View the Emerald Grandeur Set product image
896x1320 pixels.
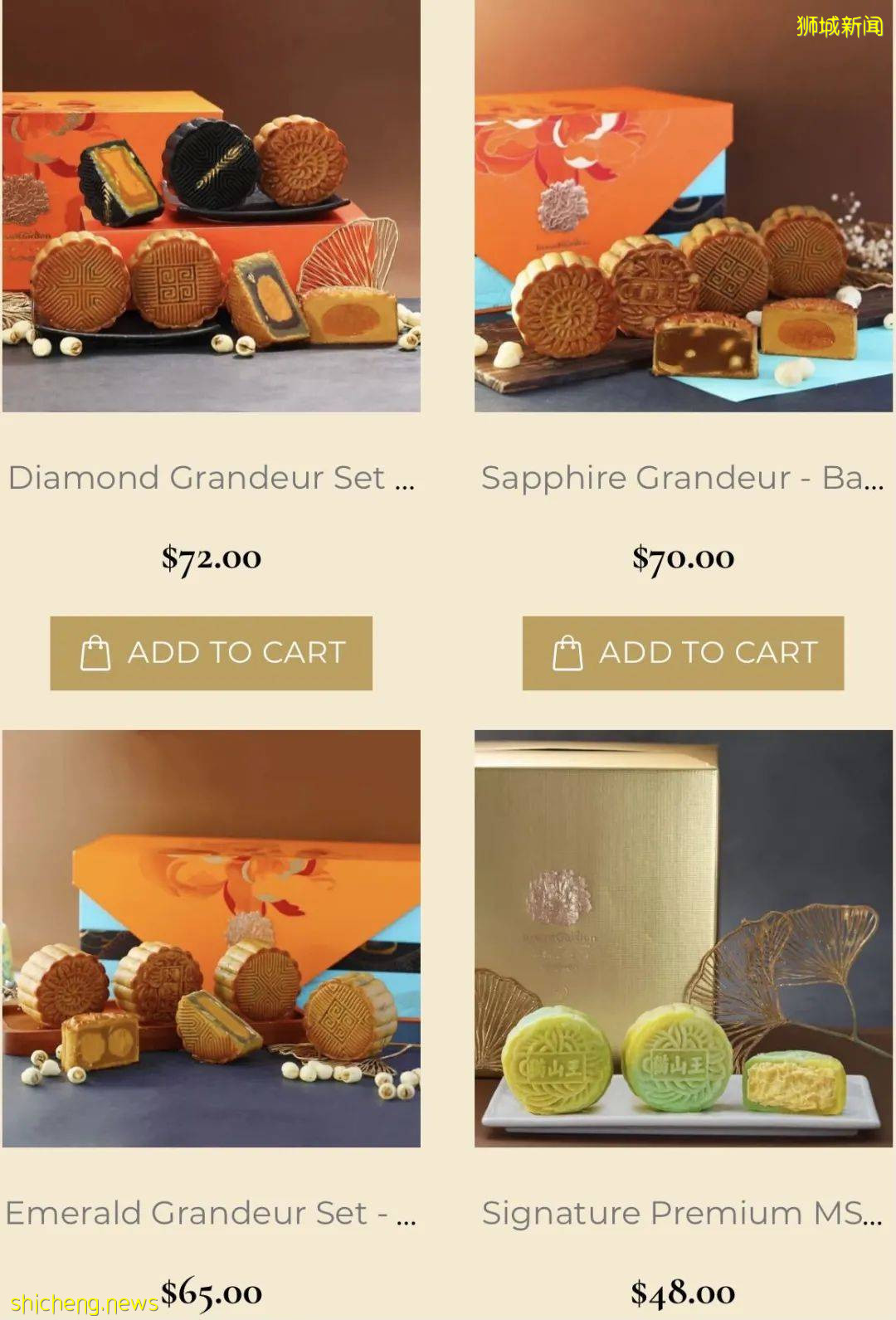(x=211, y=938)
